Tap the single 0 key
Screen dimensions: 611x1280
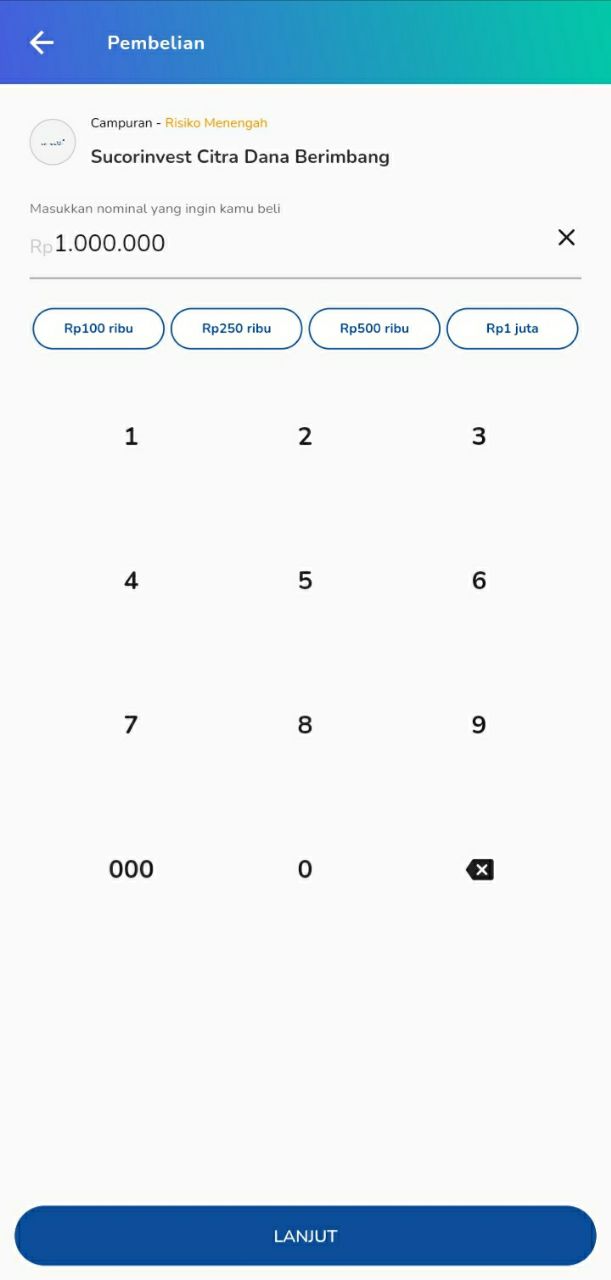click(305, 869)
